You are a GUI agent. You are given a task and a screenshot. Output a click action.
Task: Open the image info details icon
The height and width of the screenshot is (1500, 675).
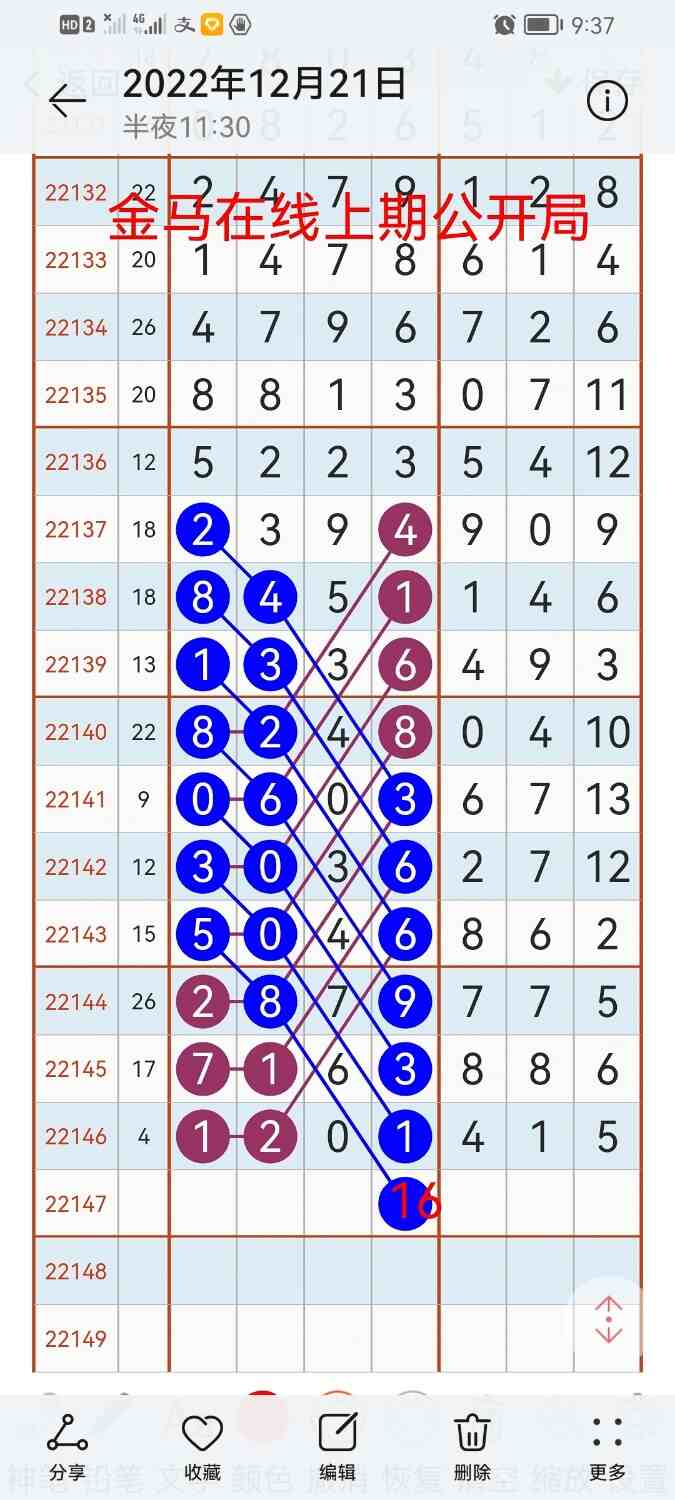pyautogui.click(x=607, y=101)
